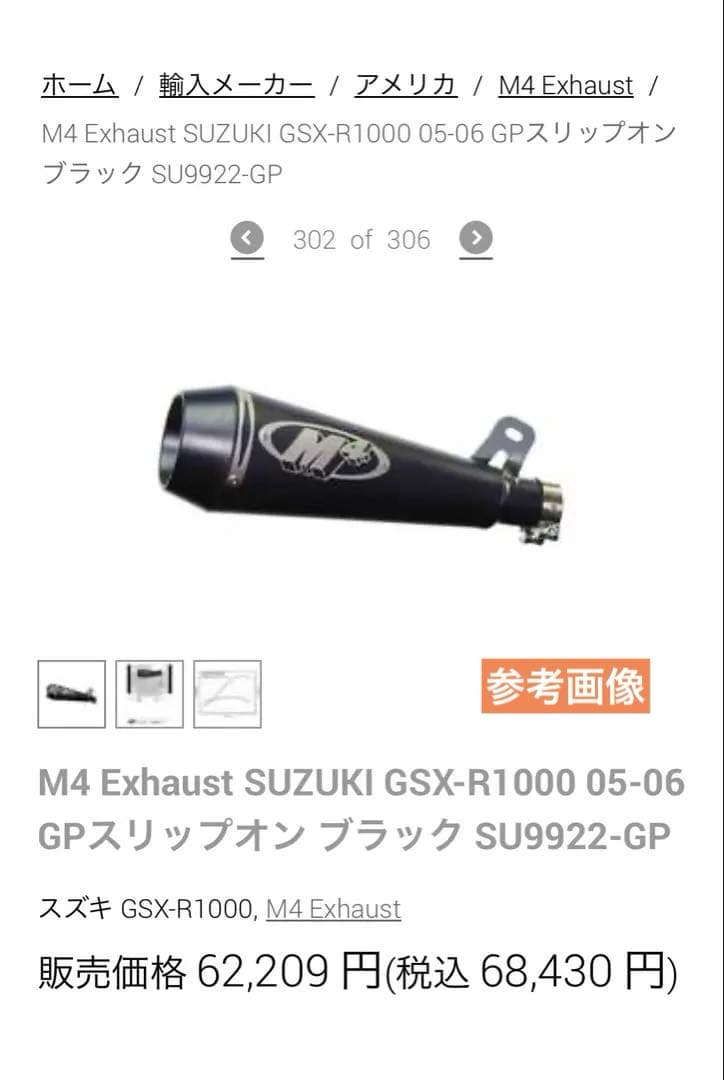Go to the アメリカ breadcrumb category
Screen dimensions: 724x1080
click(406, 86)
